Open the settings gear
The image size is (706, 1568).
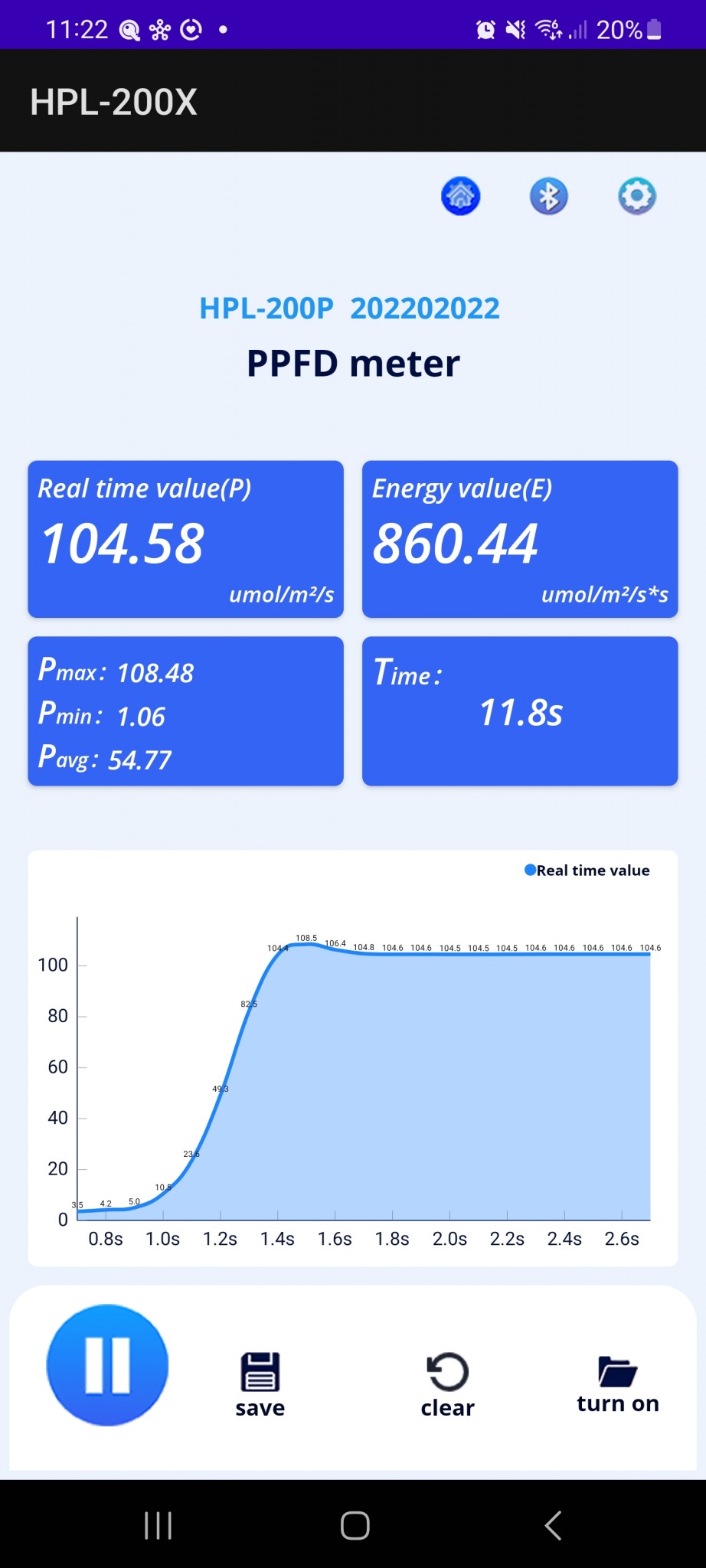[636, 196]
